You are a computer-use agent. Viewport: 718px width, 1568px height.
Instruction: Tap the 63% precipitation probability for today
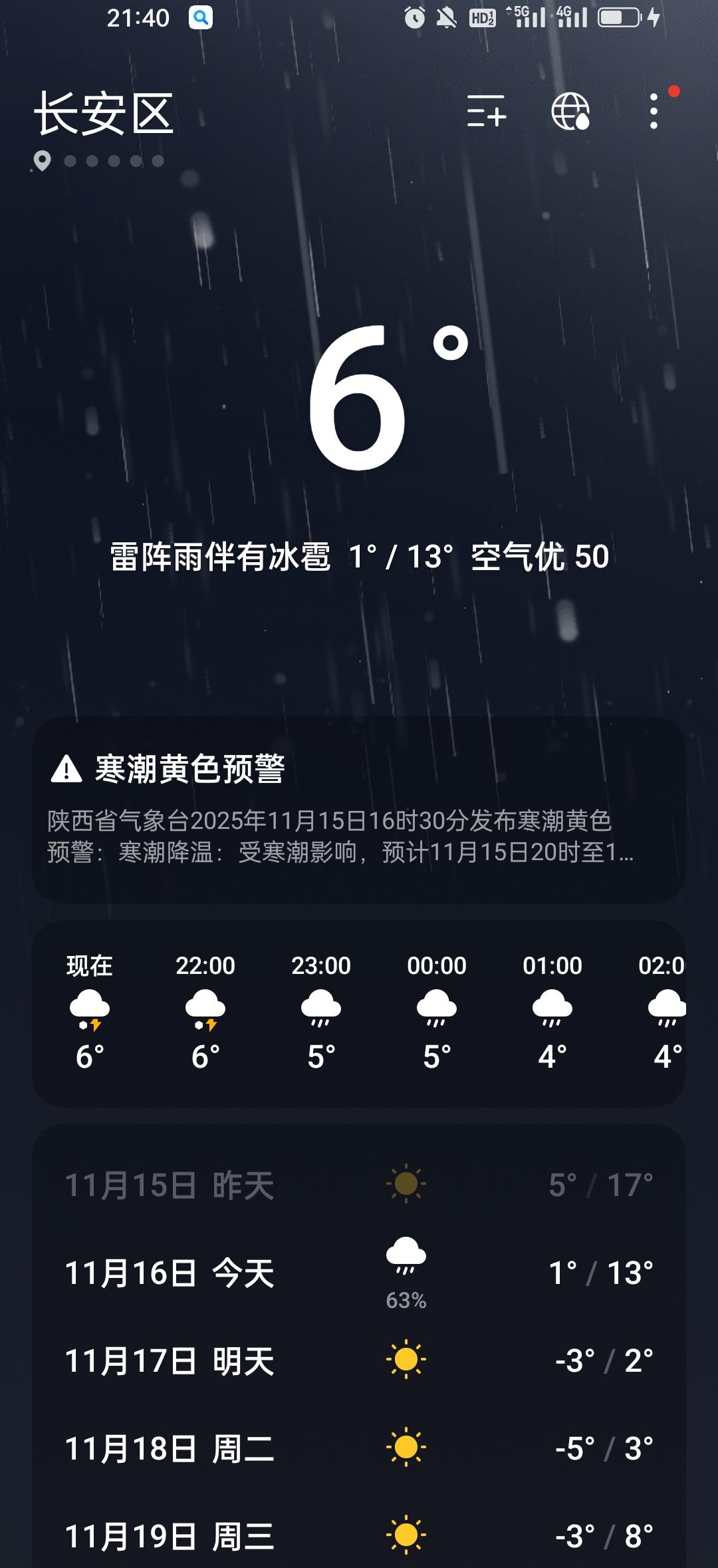click(x=407, y=1298)
